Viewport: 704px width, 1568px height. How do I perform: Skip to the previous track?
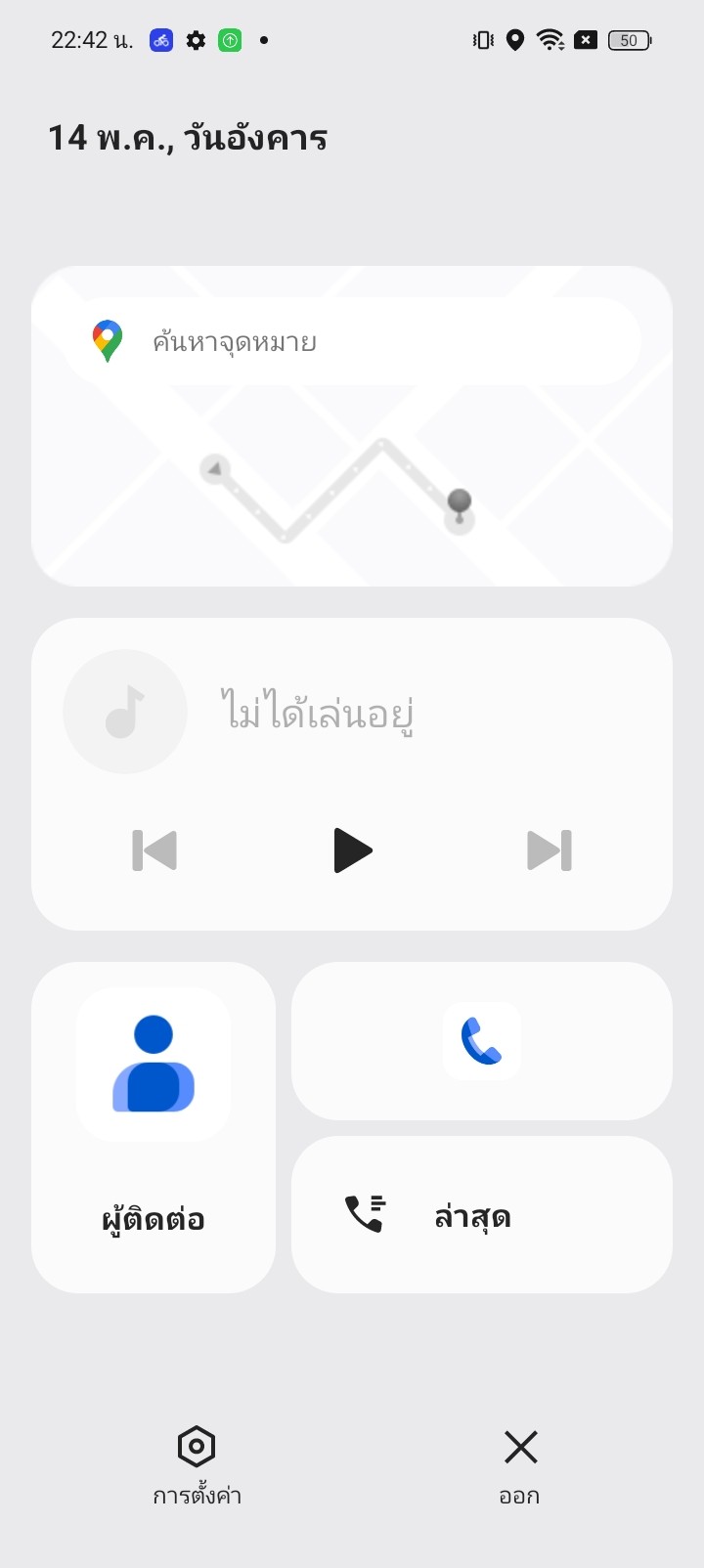(x=154, y=849)
